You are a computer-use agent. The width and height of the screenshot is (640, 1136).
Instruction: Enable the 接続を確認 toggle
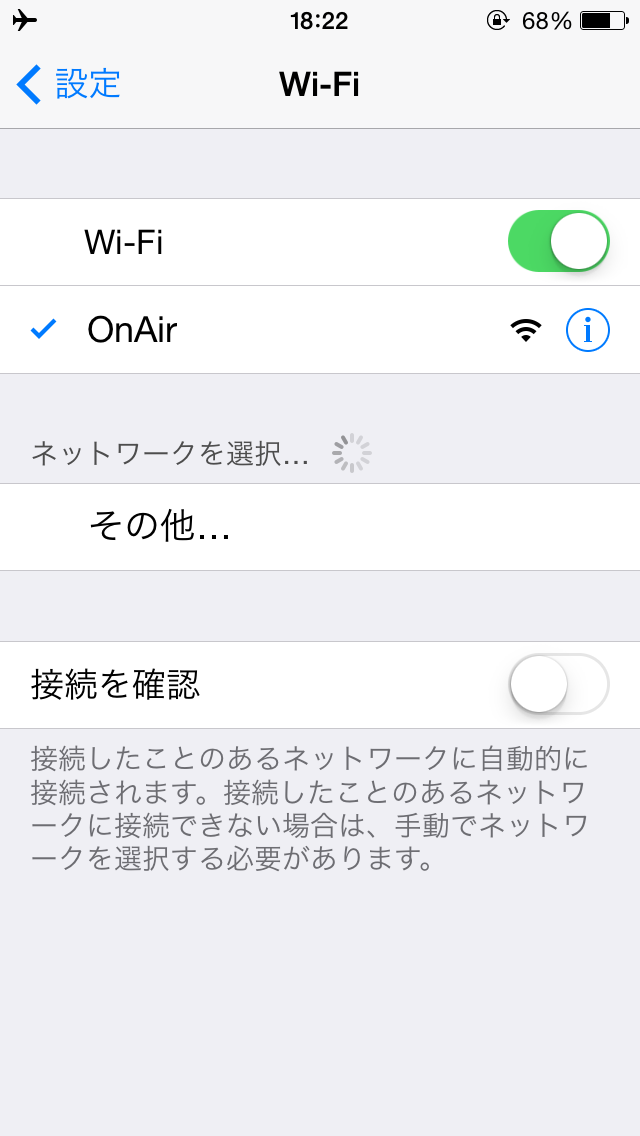558,685
